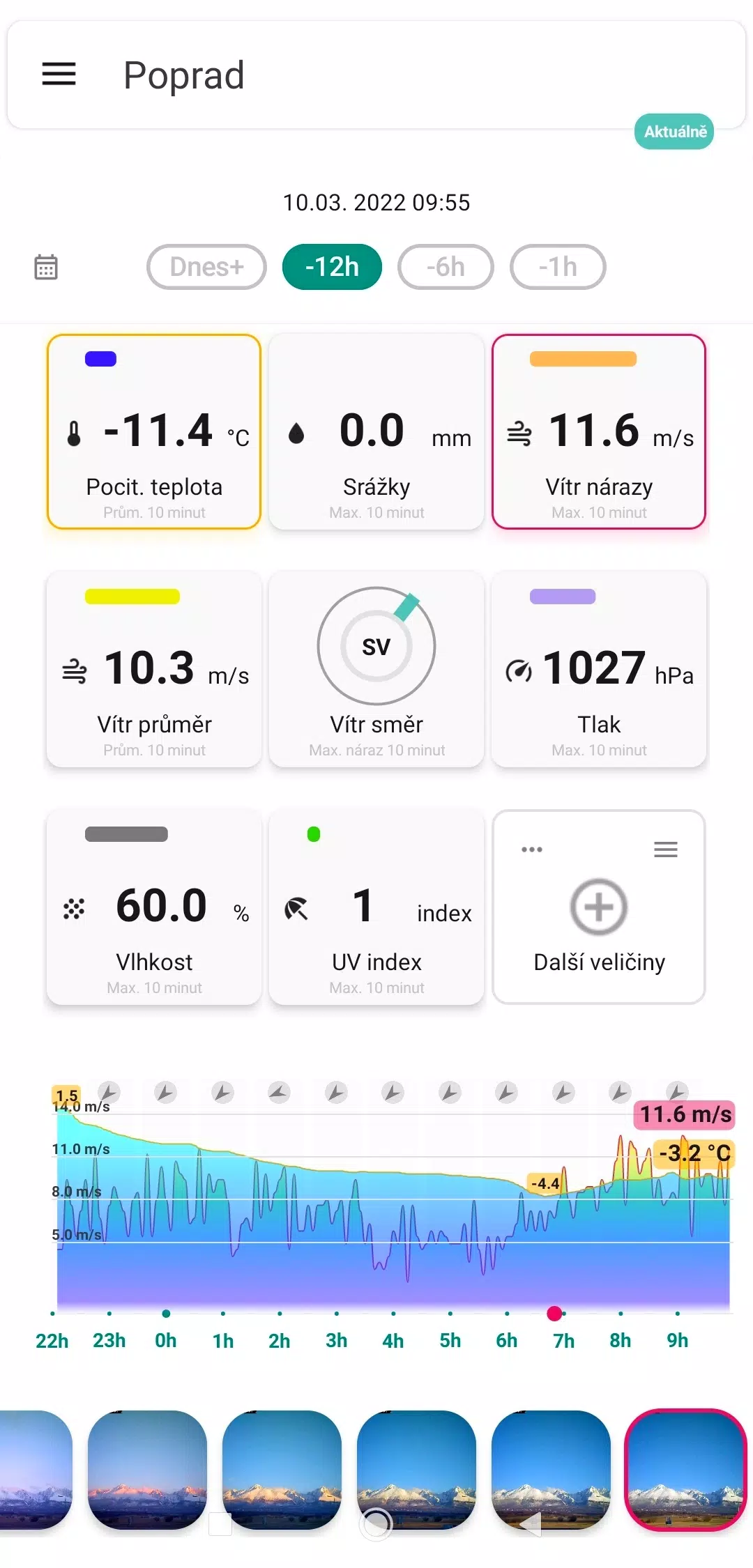Click the orange indicator bar on Vítr nárazy card
The height and width of the screenshot is (1568, 753).
(x=584, y=358)
